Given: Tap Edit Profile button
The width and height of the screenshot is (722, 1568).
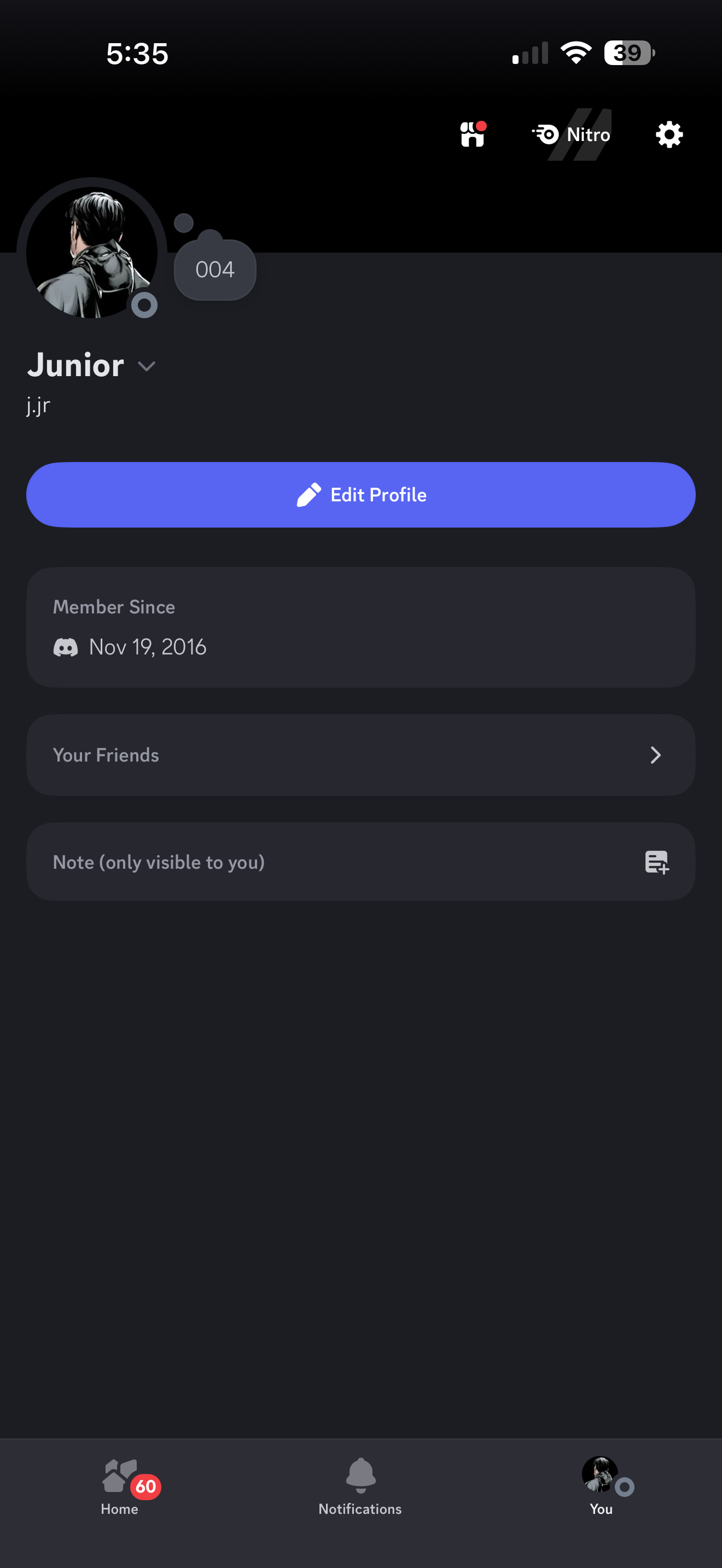Looking at the screenshot, I should point(360,494).
